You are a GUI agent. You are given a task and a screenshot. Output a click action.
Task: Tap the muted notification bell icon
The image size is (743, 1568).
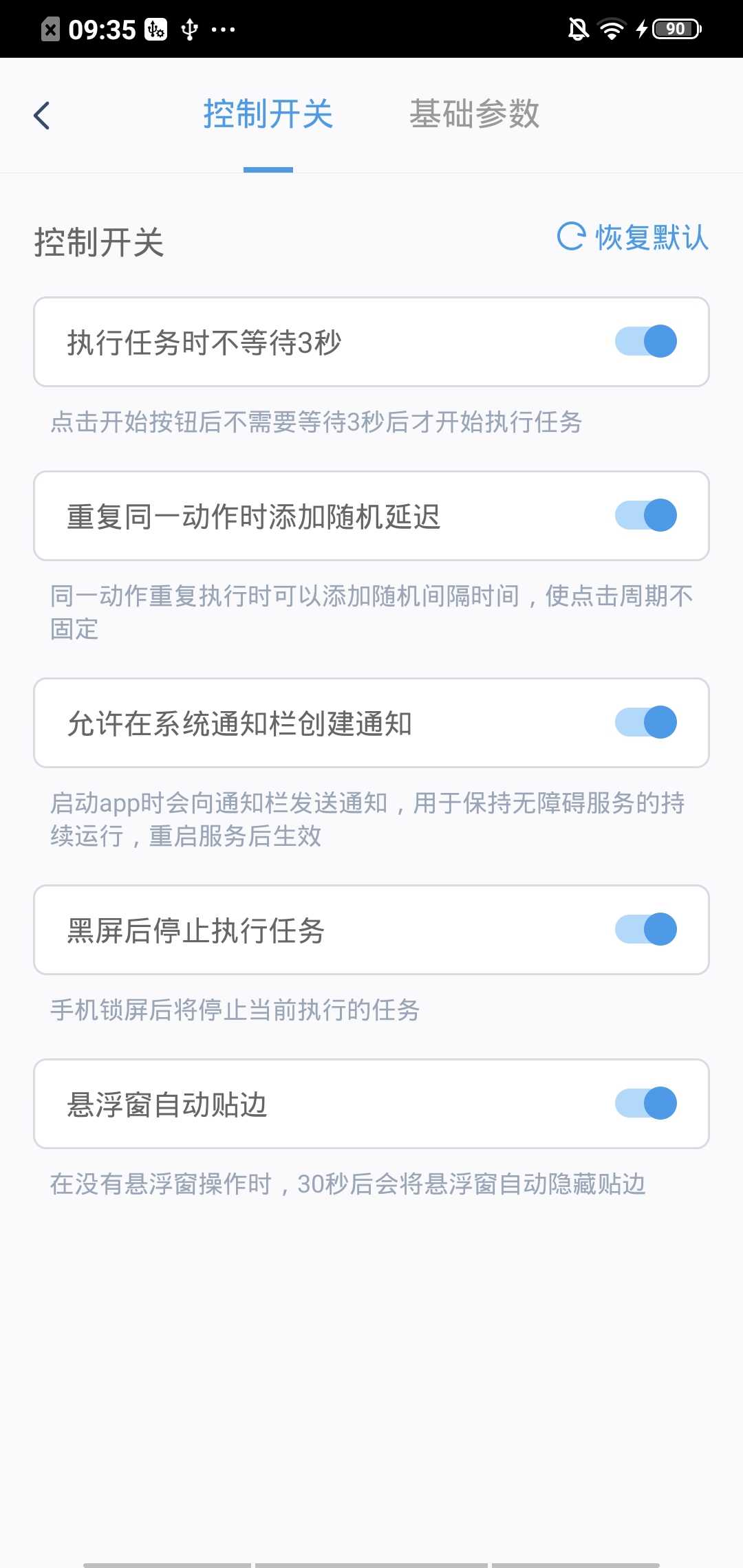click(x=578, y=29)
